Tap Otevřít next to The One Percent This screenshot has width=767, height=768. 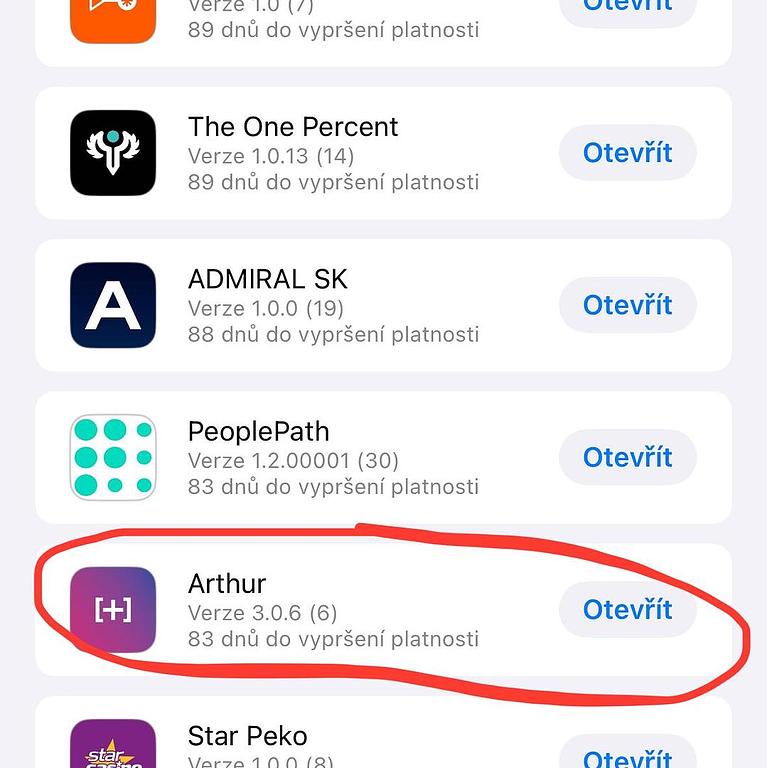pos(627,153)
